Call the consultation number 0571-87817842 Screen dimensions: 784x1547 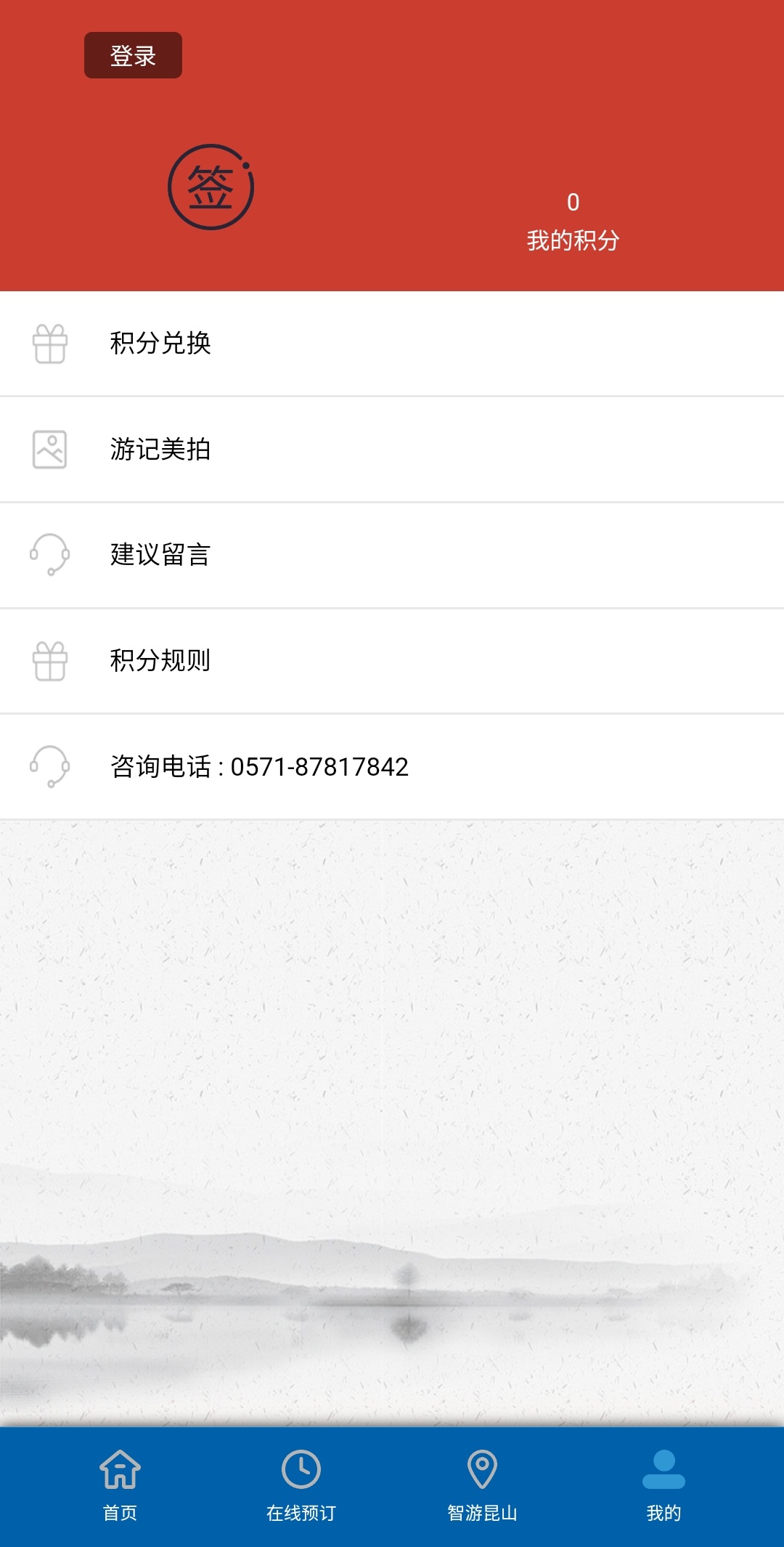tap(259, 768)
